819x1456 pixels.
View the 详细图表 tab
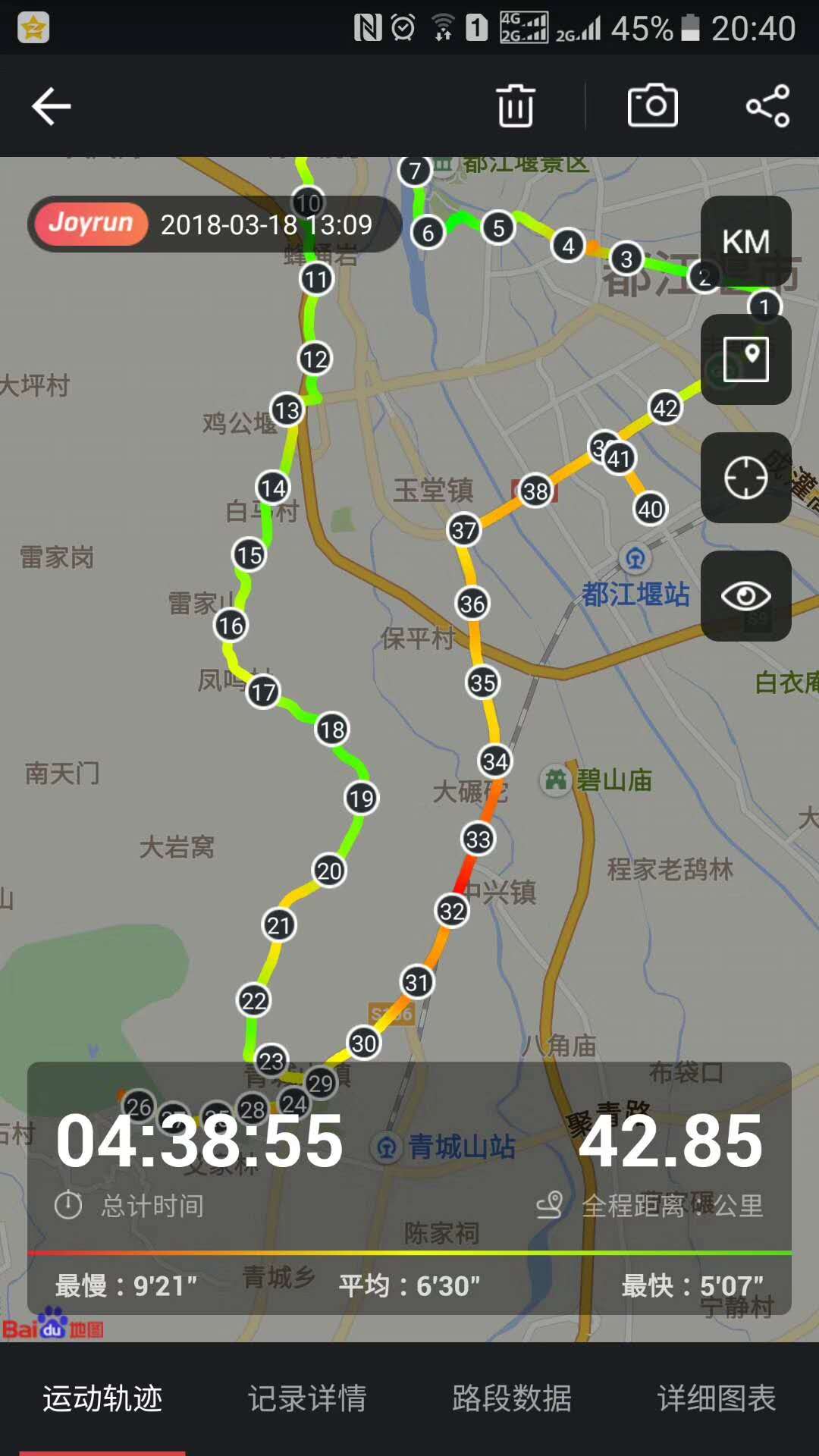717,1398
